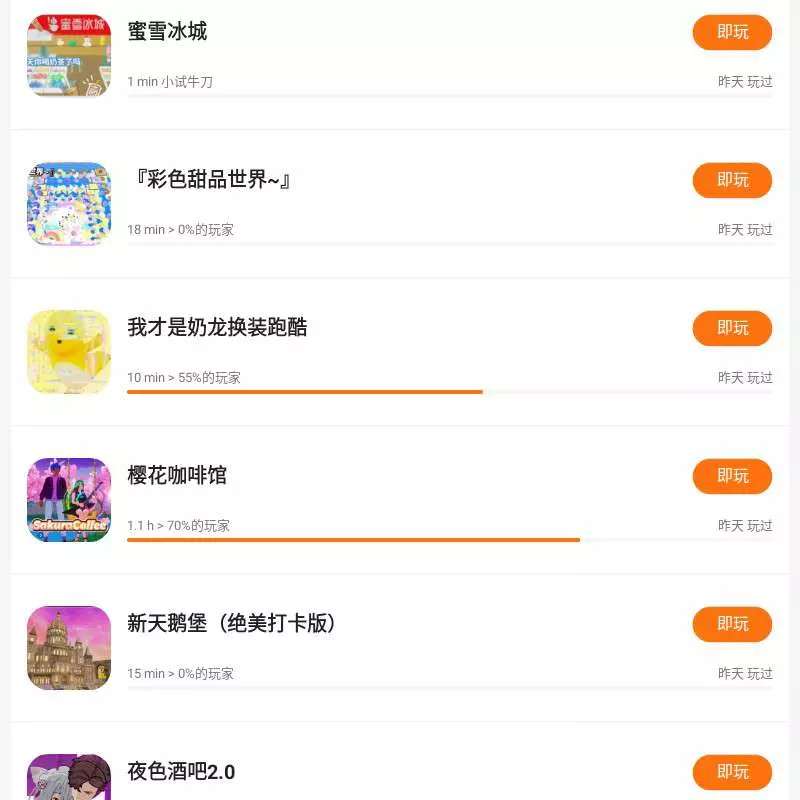Tap 即玩 beside 夜色酒吧2.0
The width and height of the screenshot is (800, 800).
[732, 772]
